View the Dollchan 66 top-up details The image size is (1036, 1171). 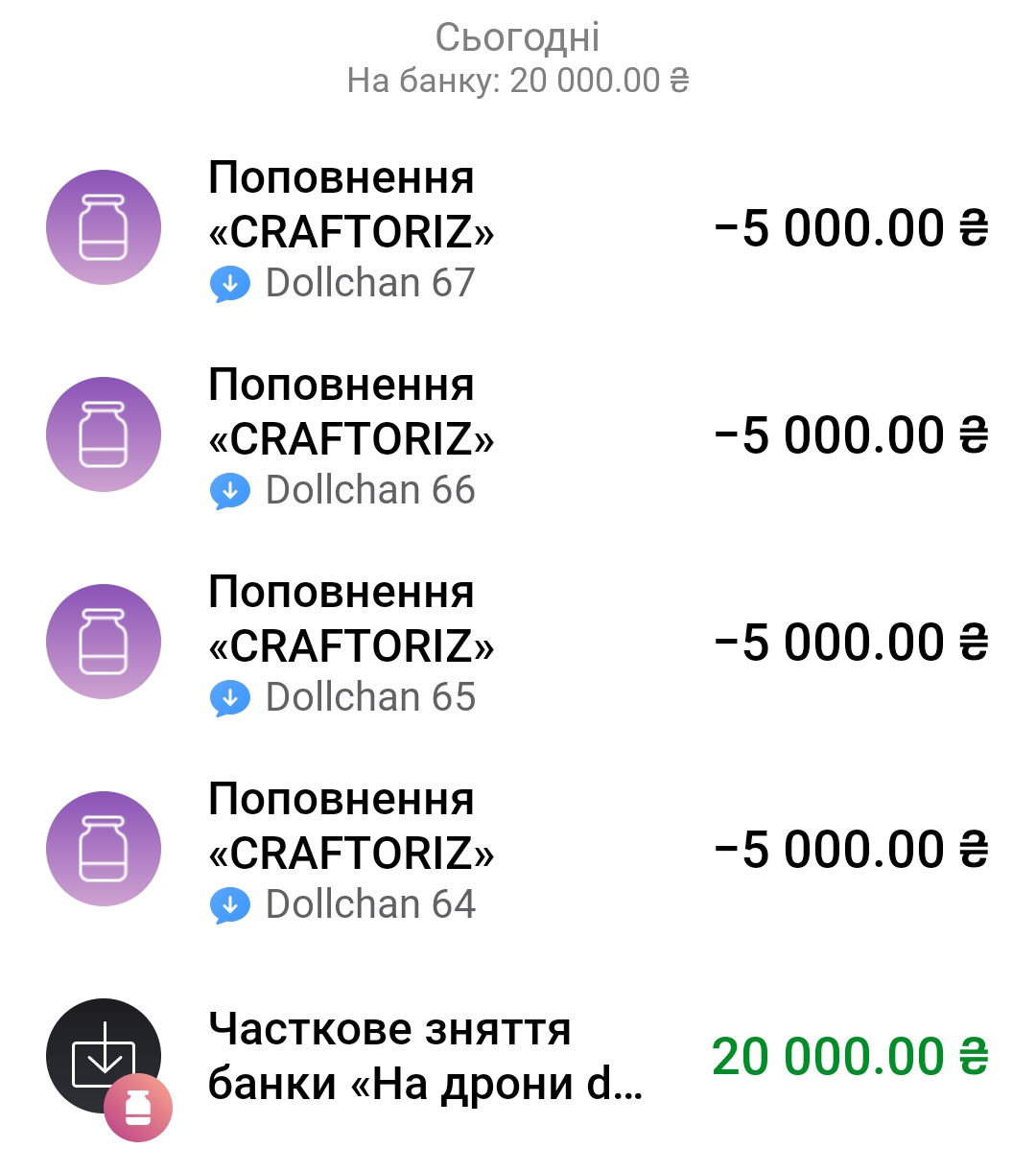[x=518, y=436]
